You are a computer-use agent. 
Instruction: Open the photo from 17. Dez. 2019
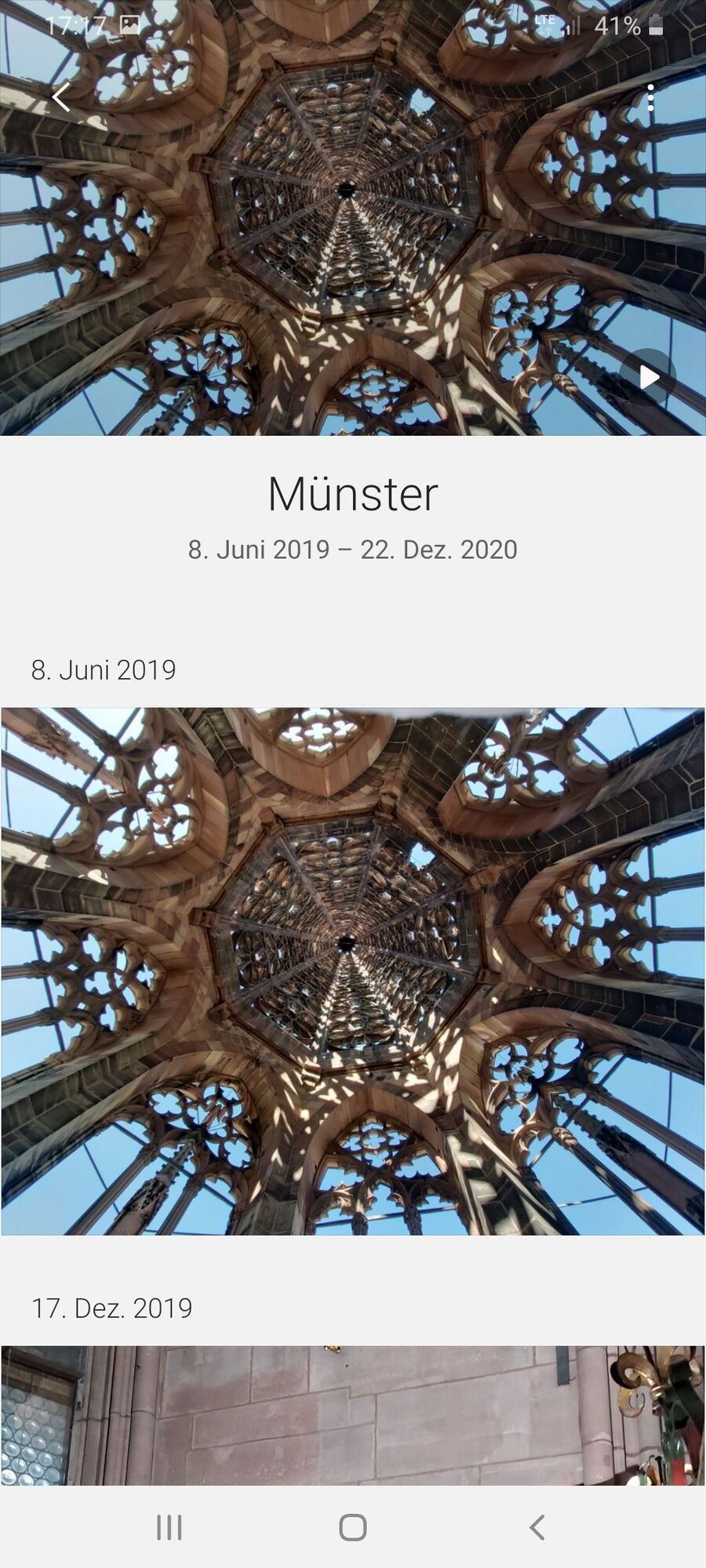353,1414
